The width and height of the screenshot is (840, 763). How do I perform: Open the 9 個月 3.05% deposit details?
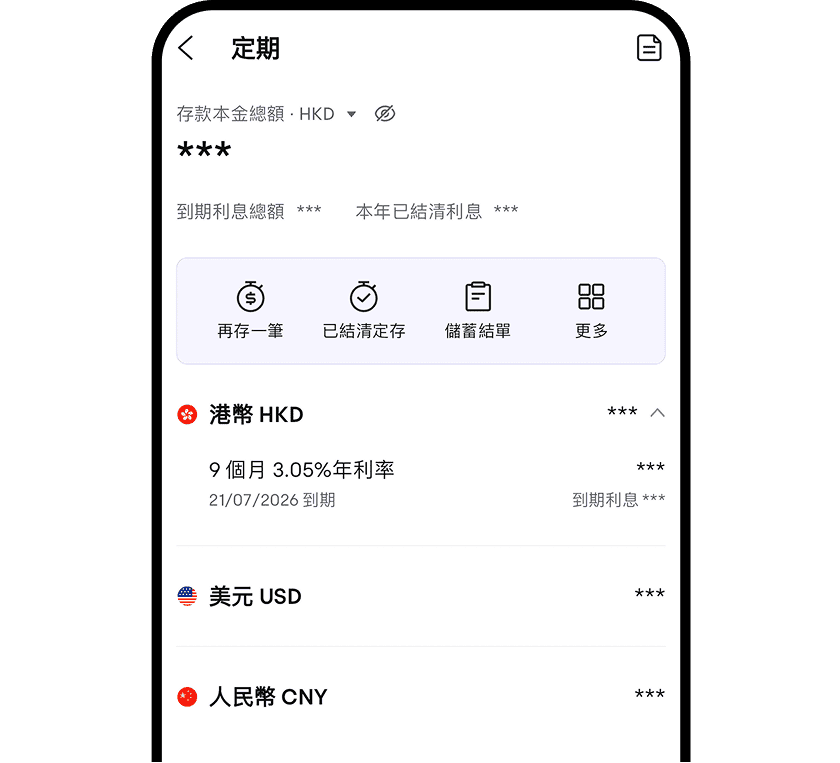pos(420,483)
